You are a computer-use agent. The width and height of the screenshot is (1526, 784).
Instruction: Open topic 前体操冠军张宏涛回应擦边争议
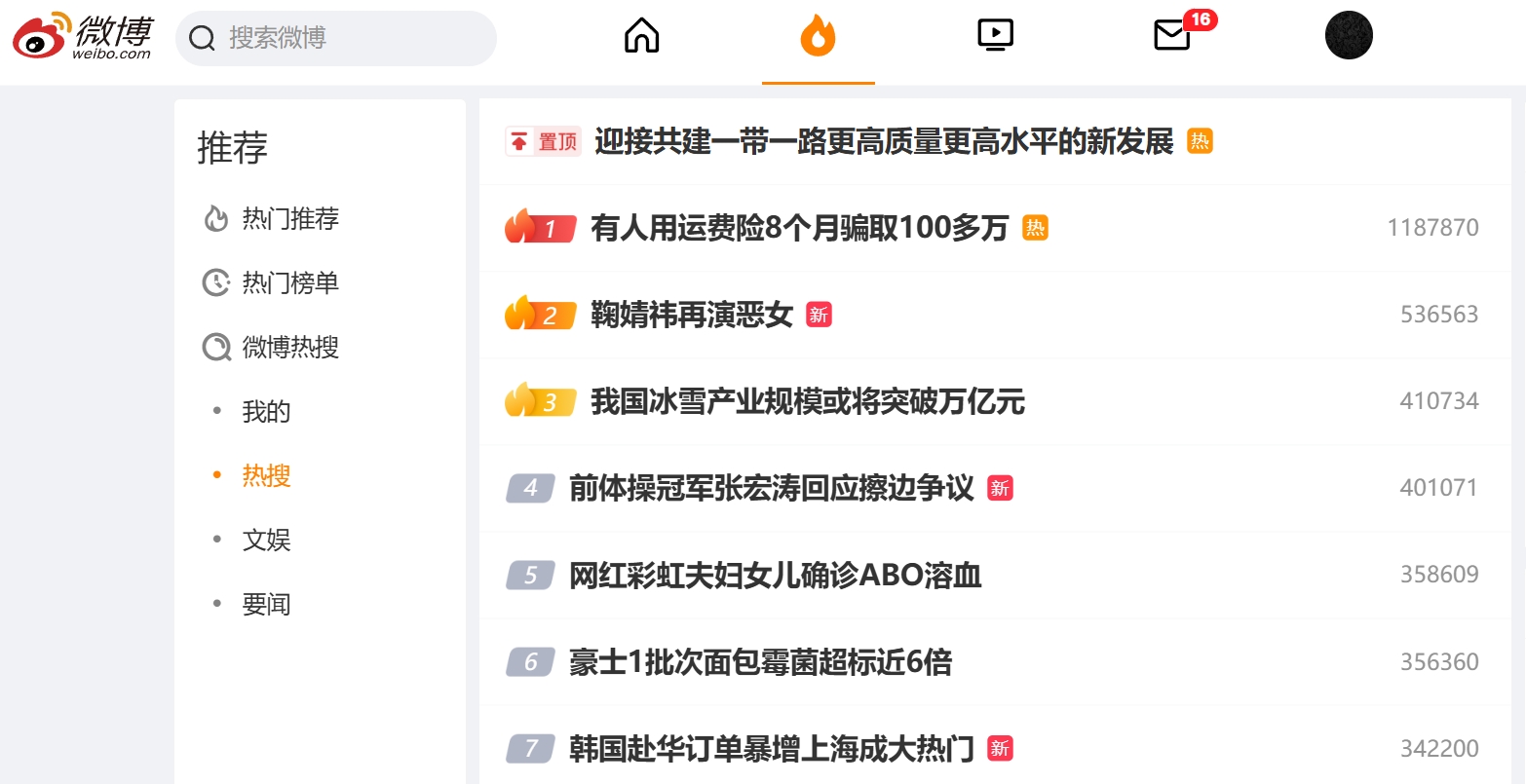772,489
